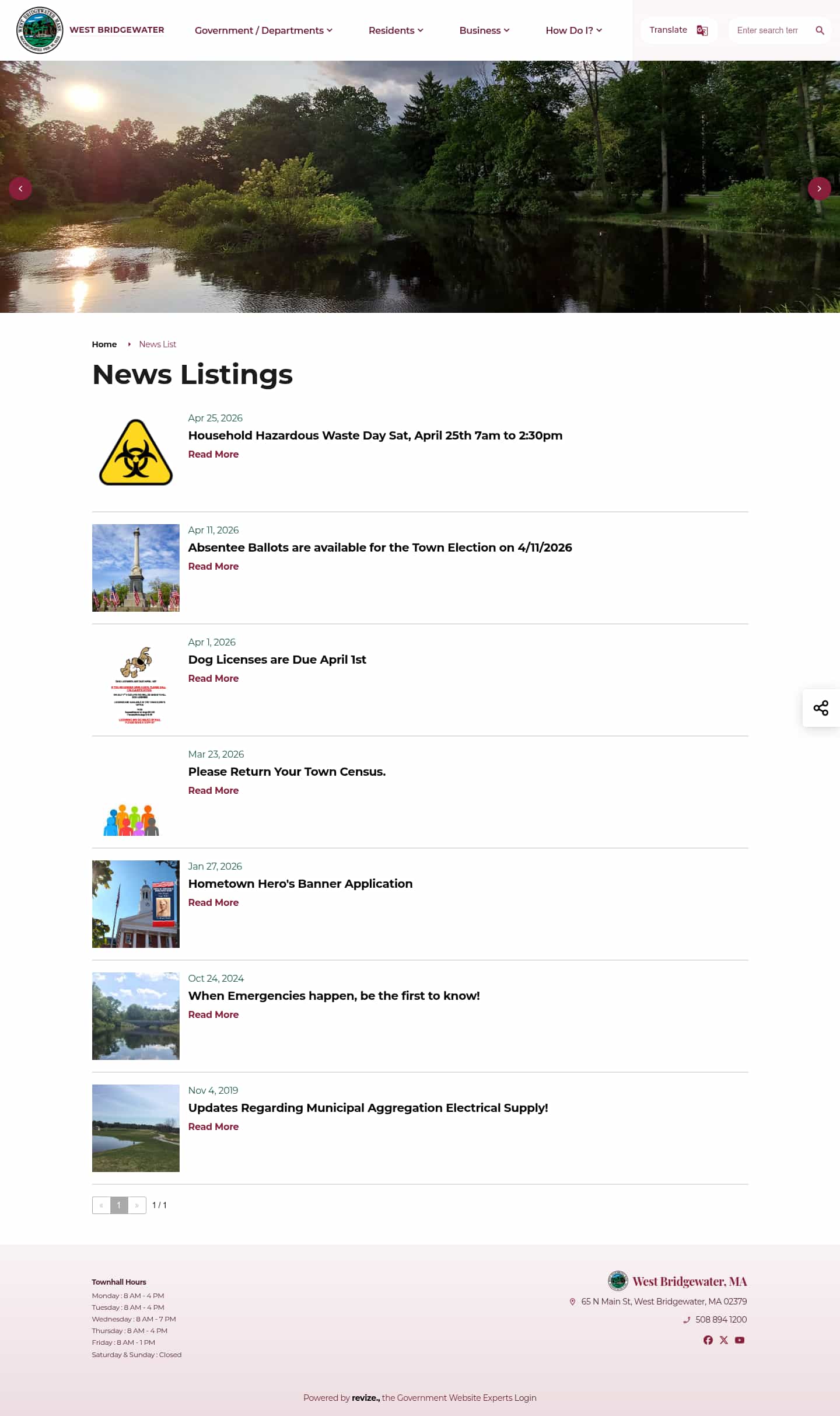
Task: Open the search magnifier icon
Action: [820, 30]
